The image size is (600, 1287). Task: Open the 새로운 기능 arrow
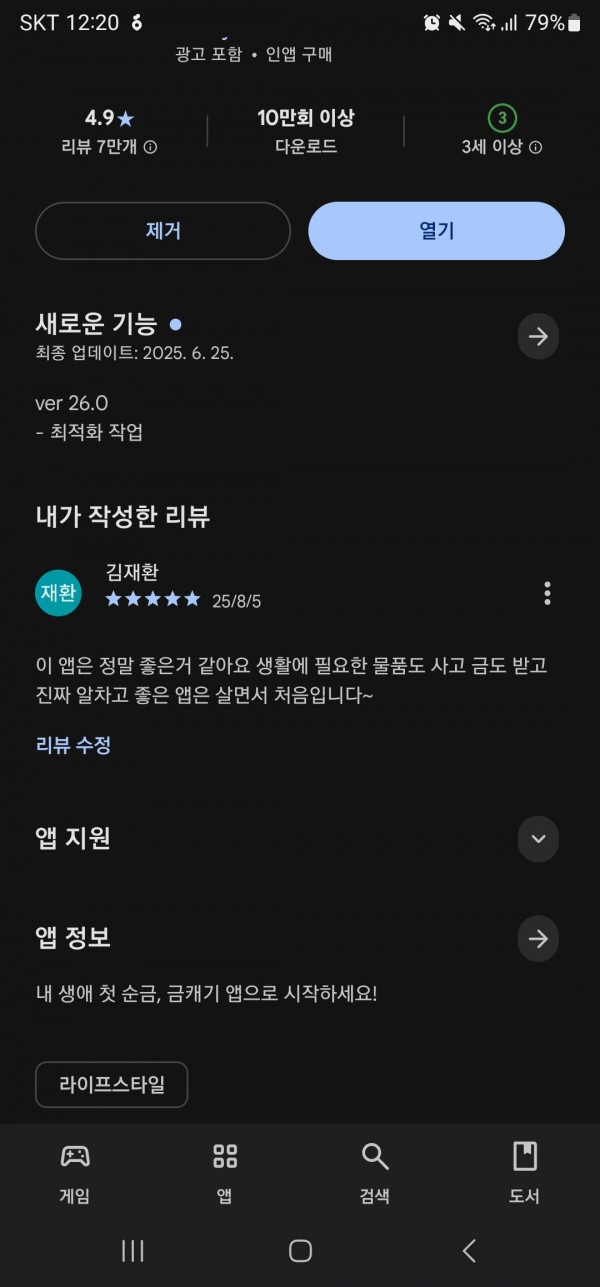[x=538, y=337]
